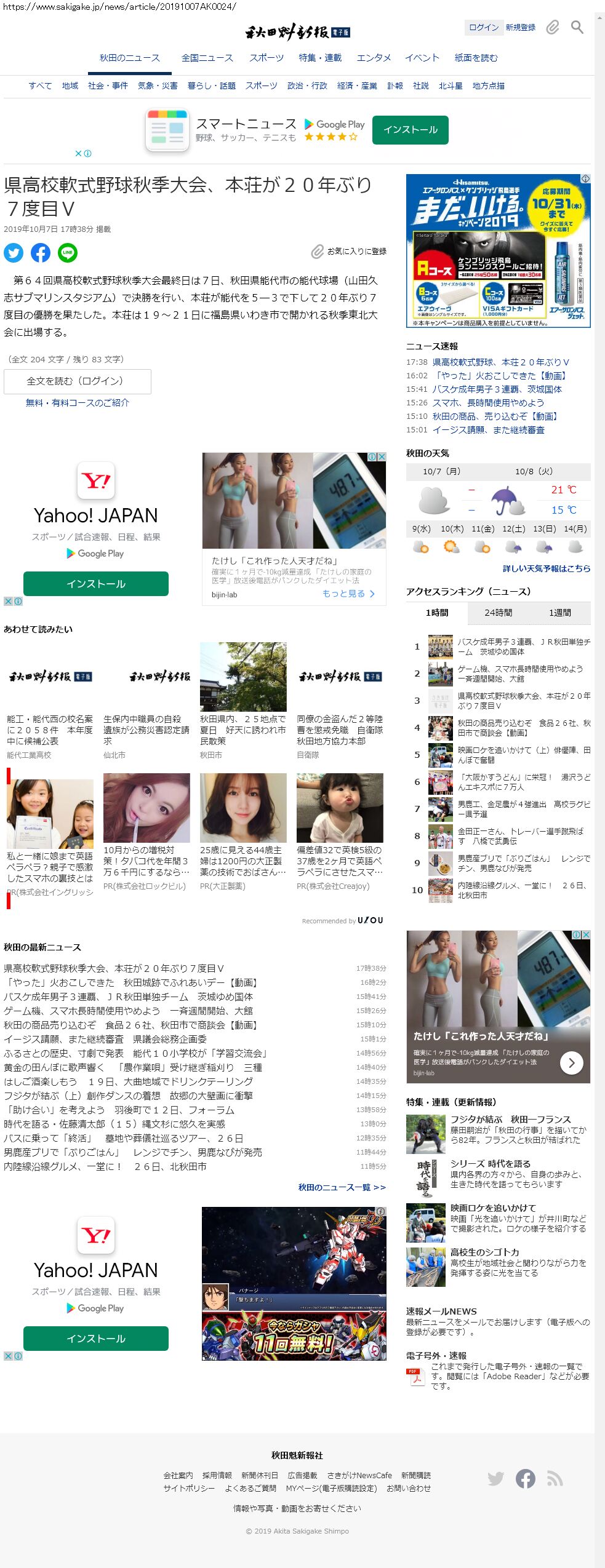Switch to the スポーツ top tab
605x1568 pixels.
coord(266,58)
